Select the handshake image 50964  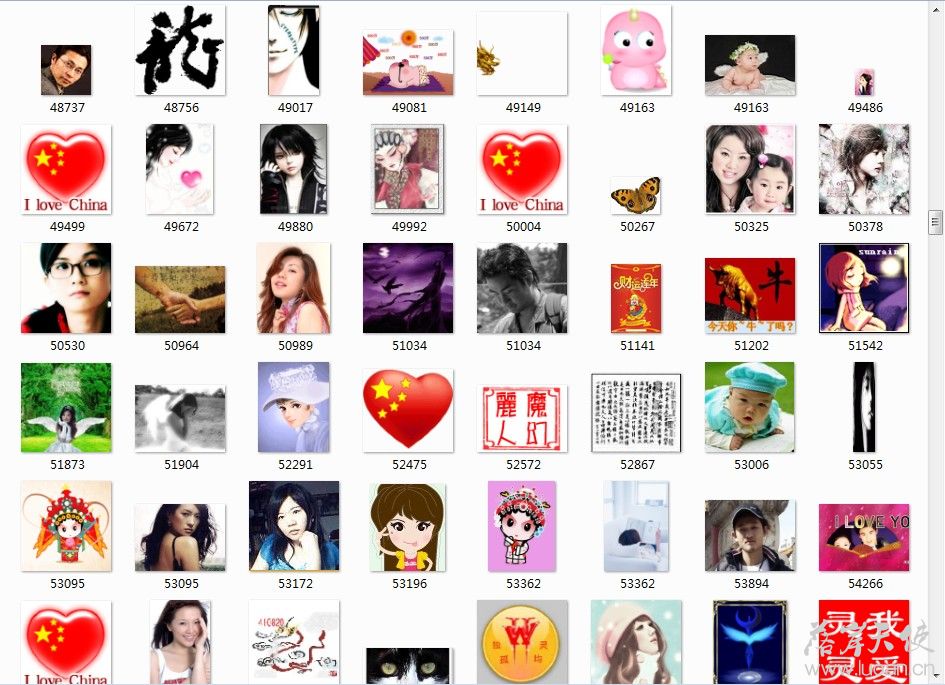pyautogui.click(x=180, y=299)
